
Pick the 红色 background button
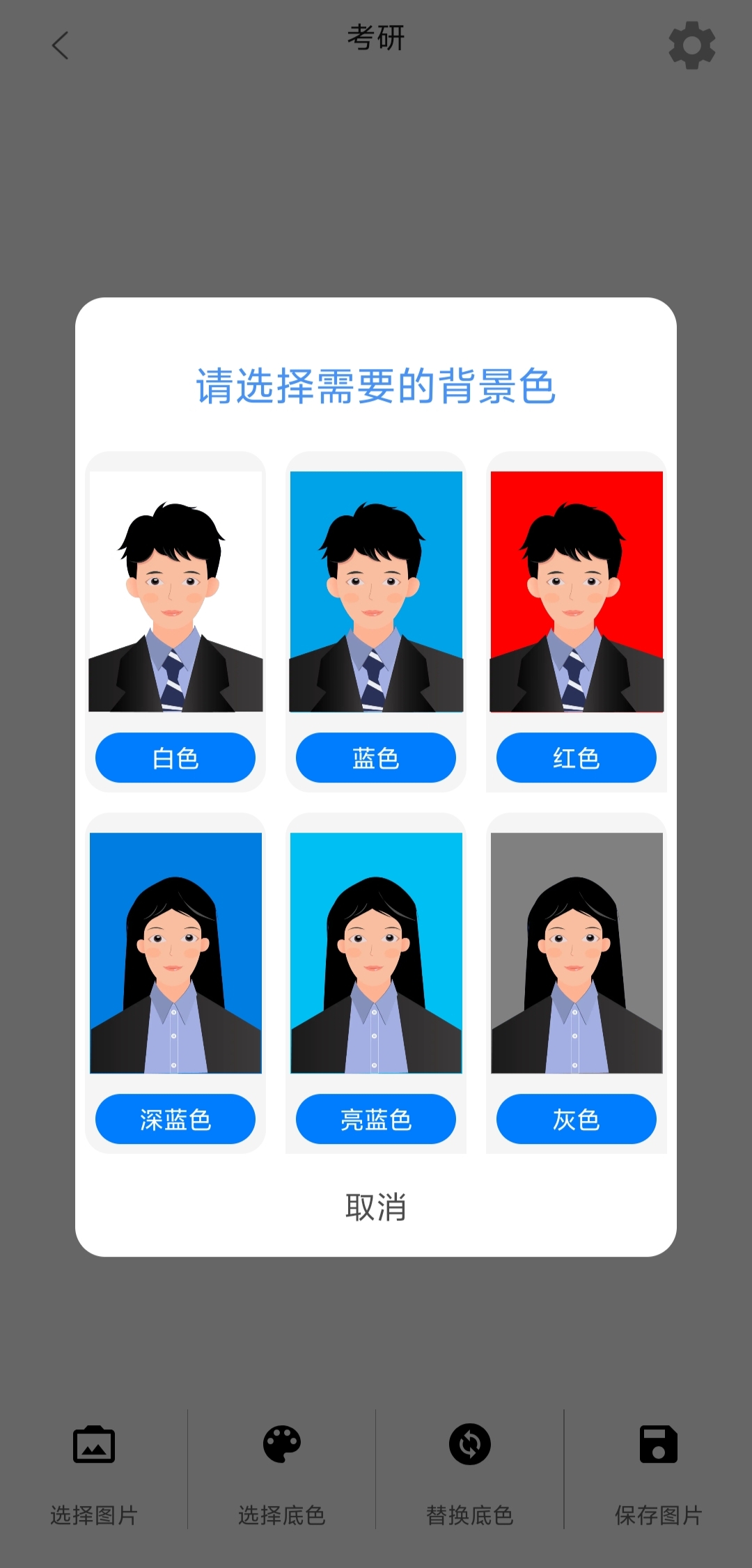pos(577,758)
